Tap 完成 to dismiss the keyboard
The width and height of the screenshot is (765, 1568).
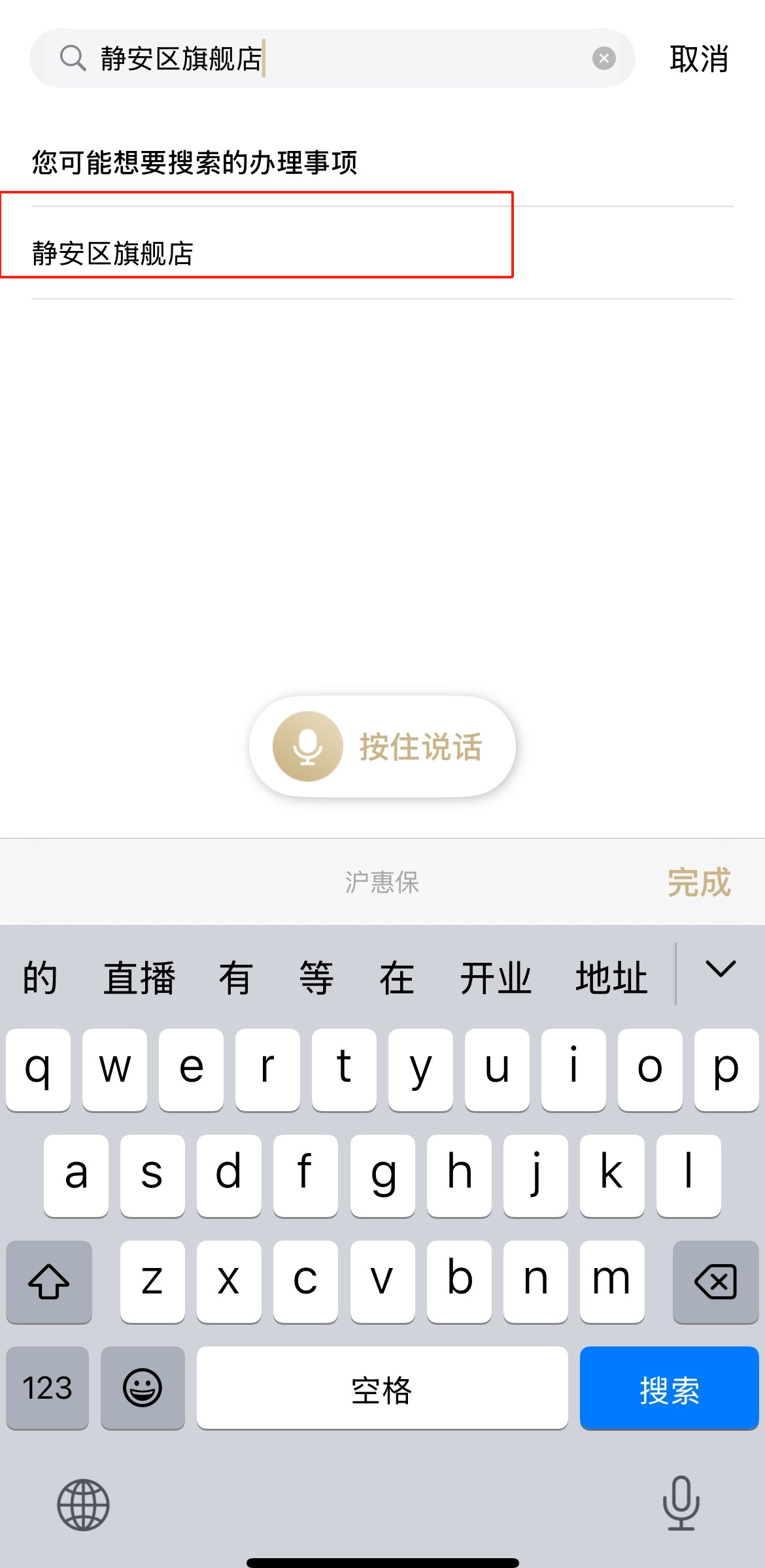698,882
